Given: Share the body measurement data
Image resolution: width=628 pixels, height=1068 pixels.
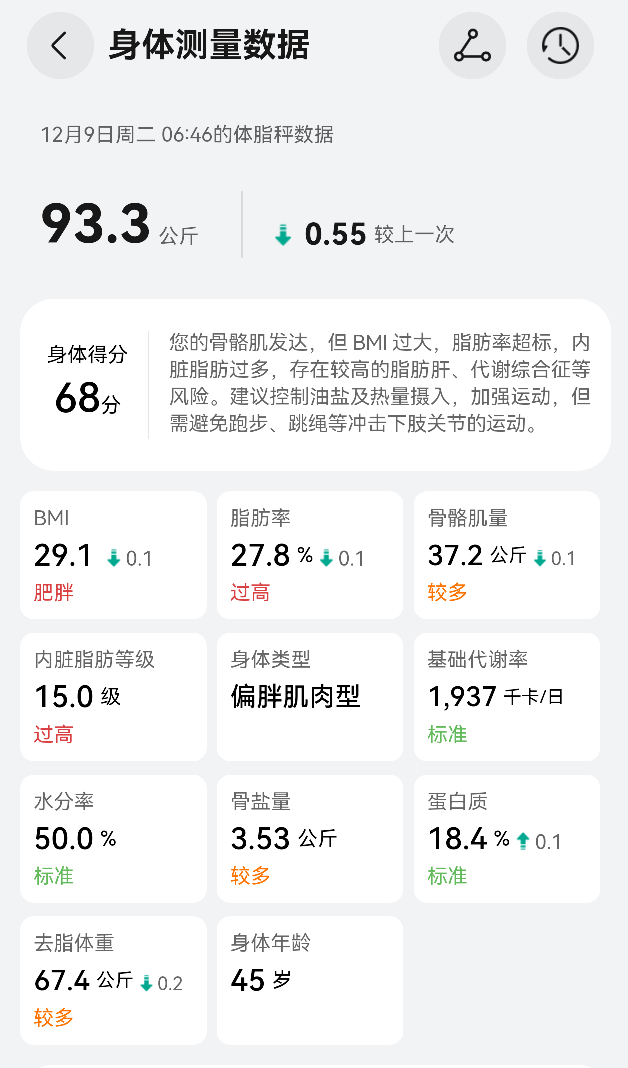Looking at the screenshot, I should 472,45.
